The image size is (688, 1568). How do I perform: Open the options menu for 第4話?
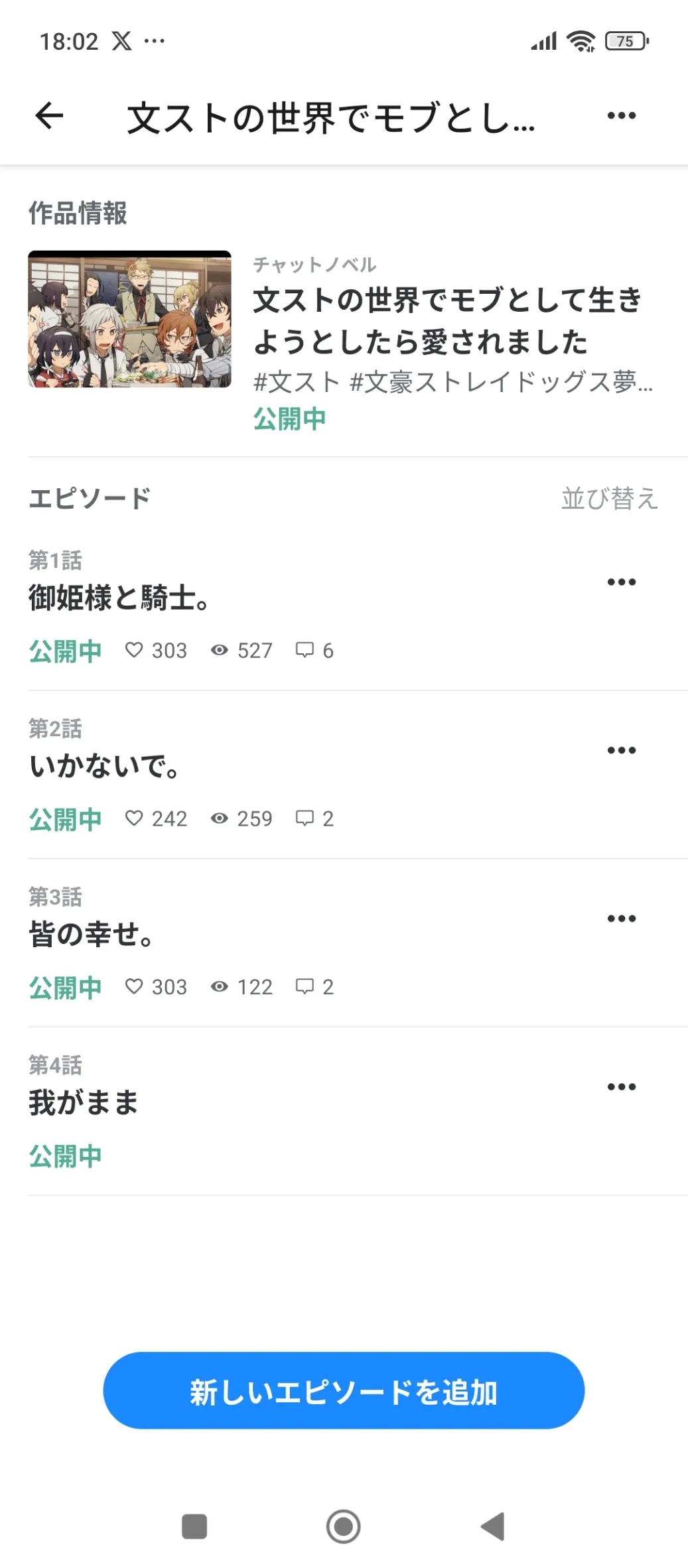point(621,1087)
